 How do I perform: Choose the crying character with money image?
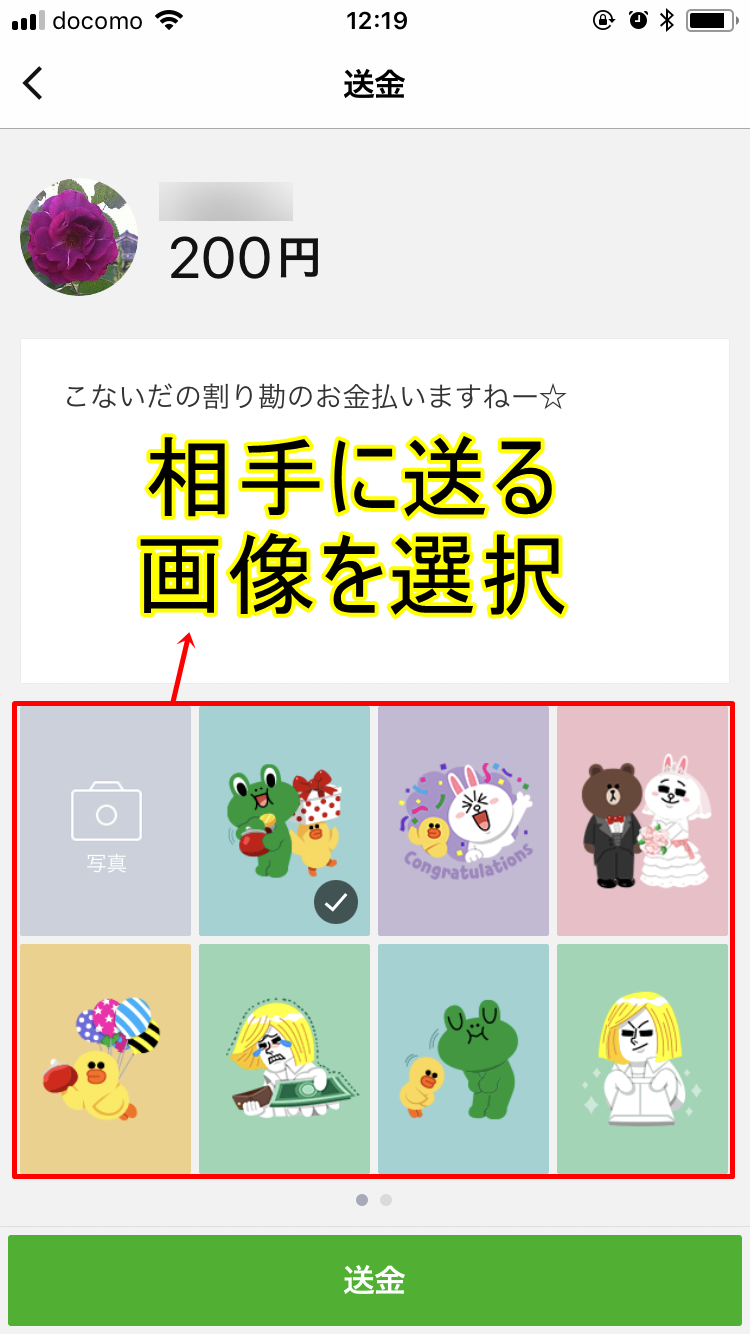[284, 1058]
